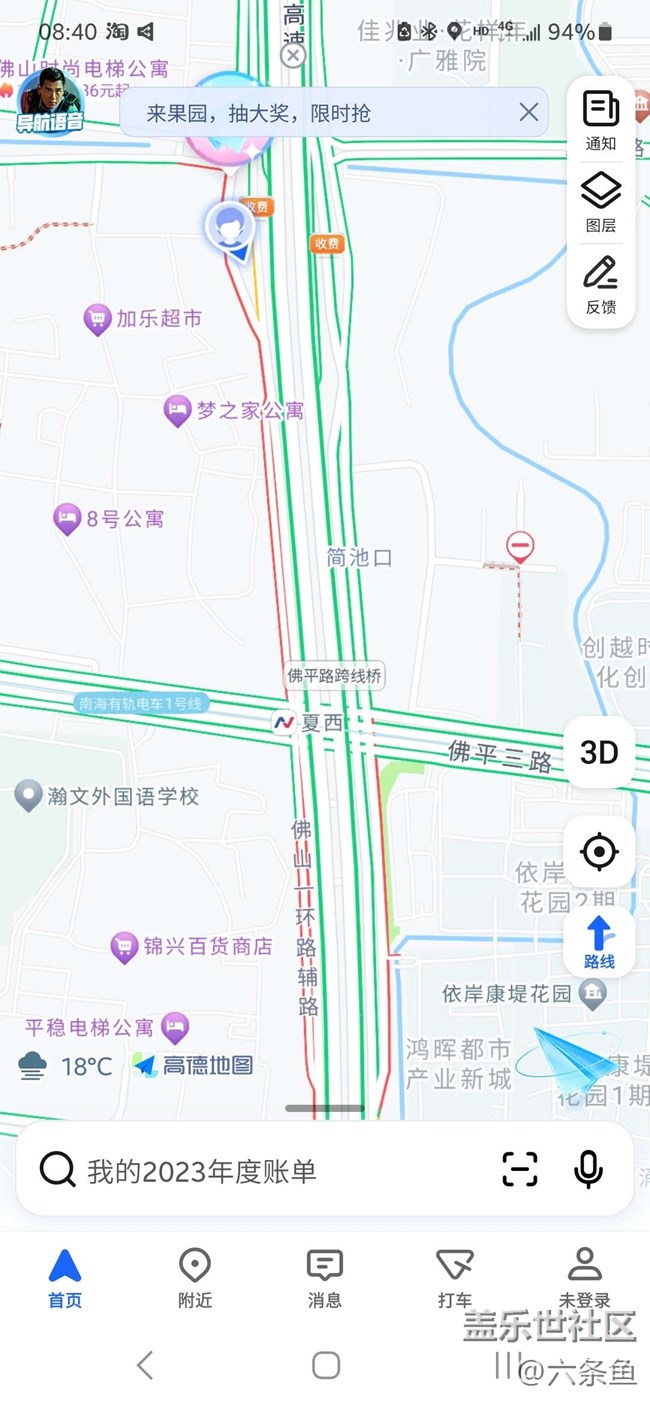
Task: Open the 消息 messages tab
Action: (x=325, y=1278)
